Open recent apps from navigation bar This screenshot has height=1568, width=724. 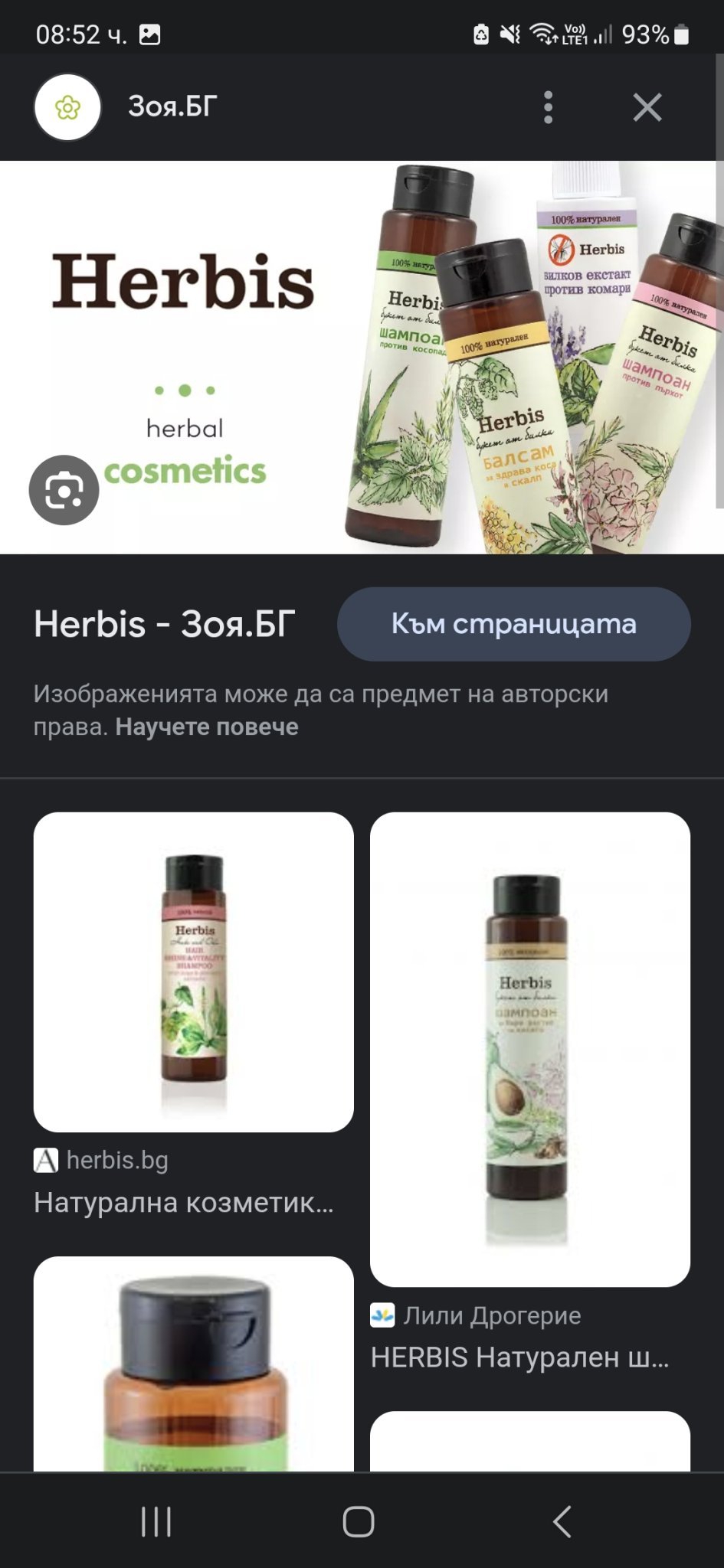coord(156,1521)
